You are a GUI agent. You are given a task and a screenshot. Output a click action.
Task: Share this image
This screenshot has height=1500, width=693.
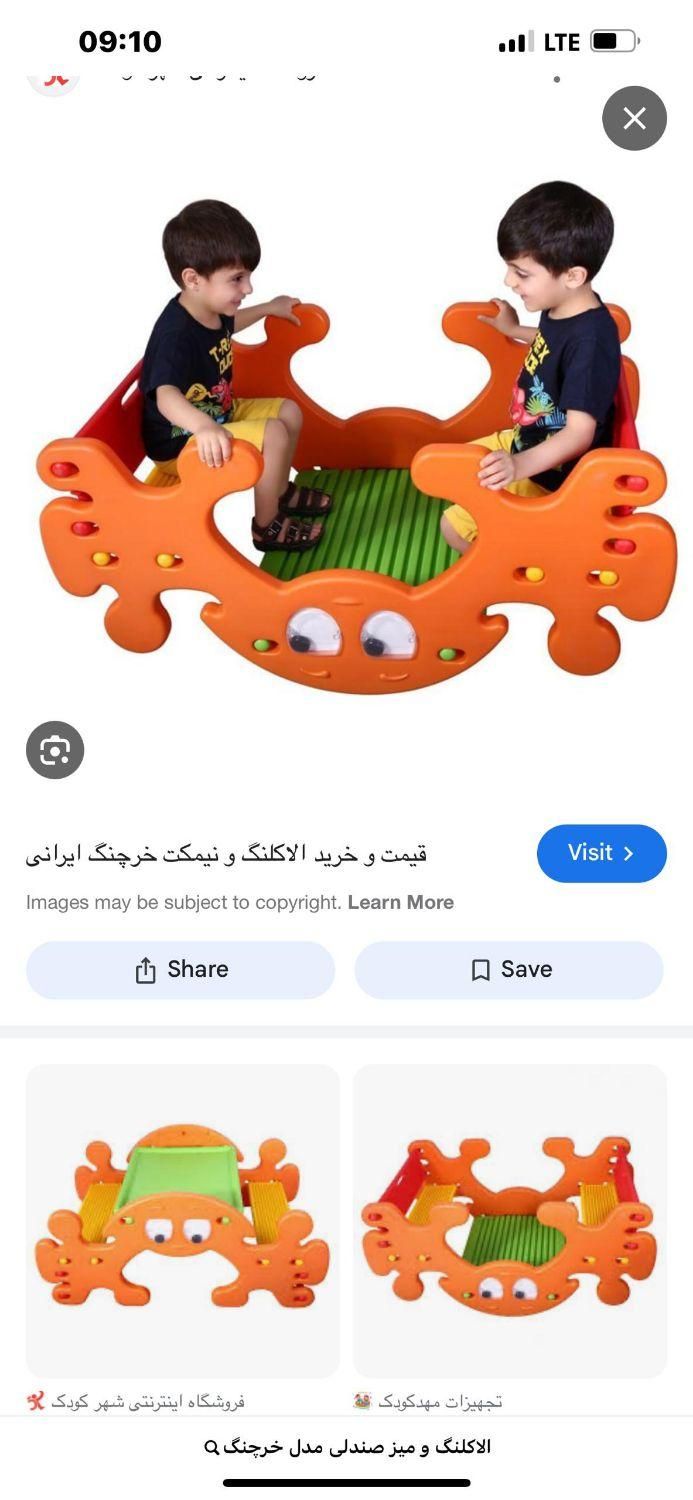pos(180,970)
